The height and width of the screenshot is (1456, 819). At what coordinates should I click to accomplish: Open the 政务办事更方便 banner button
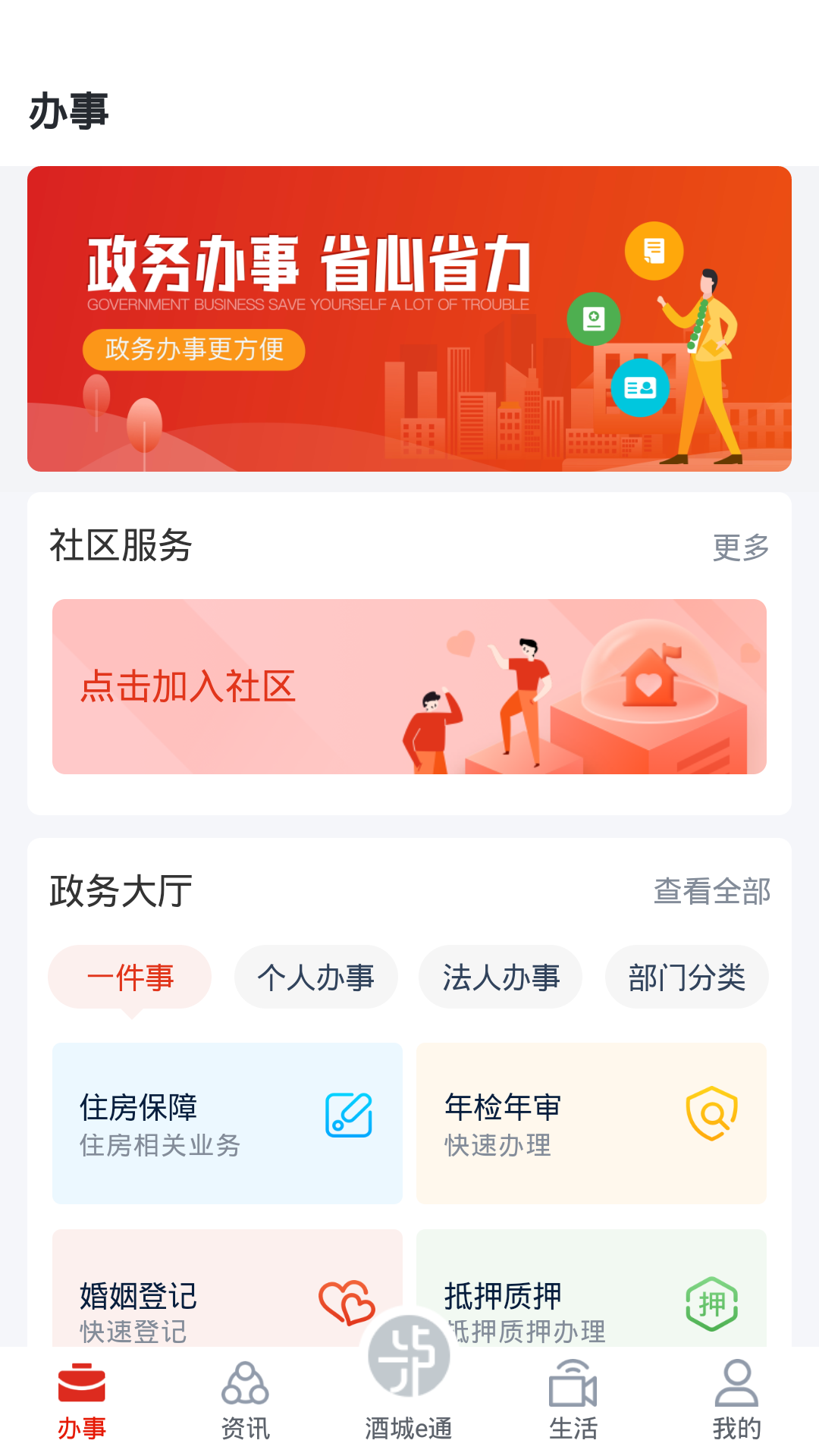pos(194,350)
